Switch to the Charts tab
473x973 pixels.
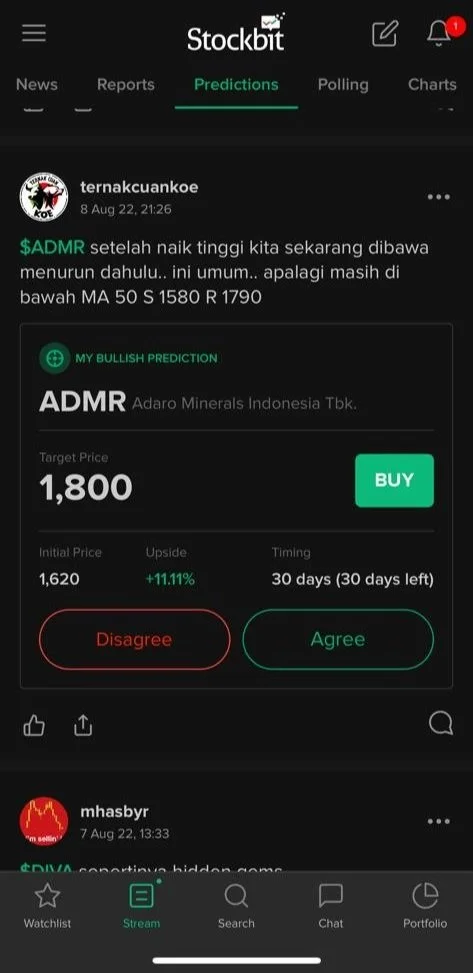pyautogui.click(x=432, y=84)
